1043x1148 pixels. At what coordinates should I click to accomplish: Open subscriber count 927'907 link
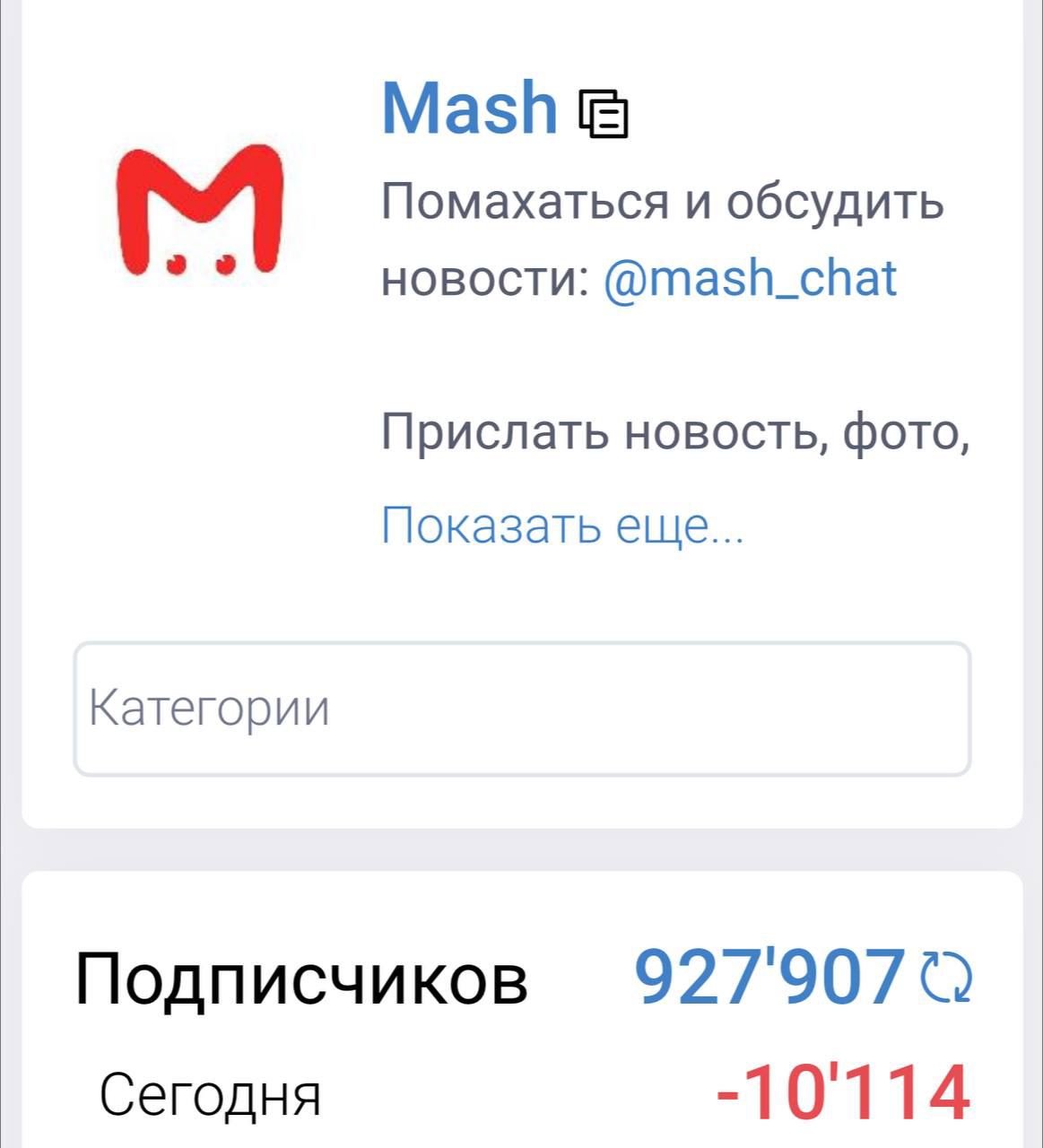769,977
